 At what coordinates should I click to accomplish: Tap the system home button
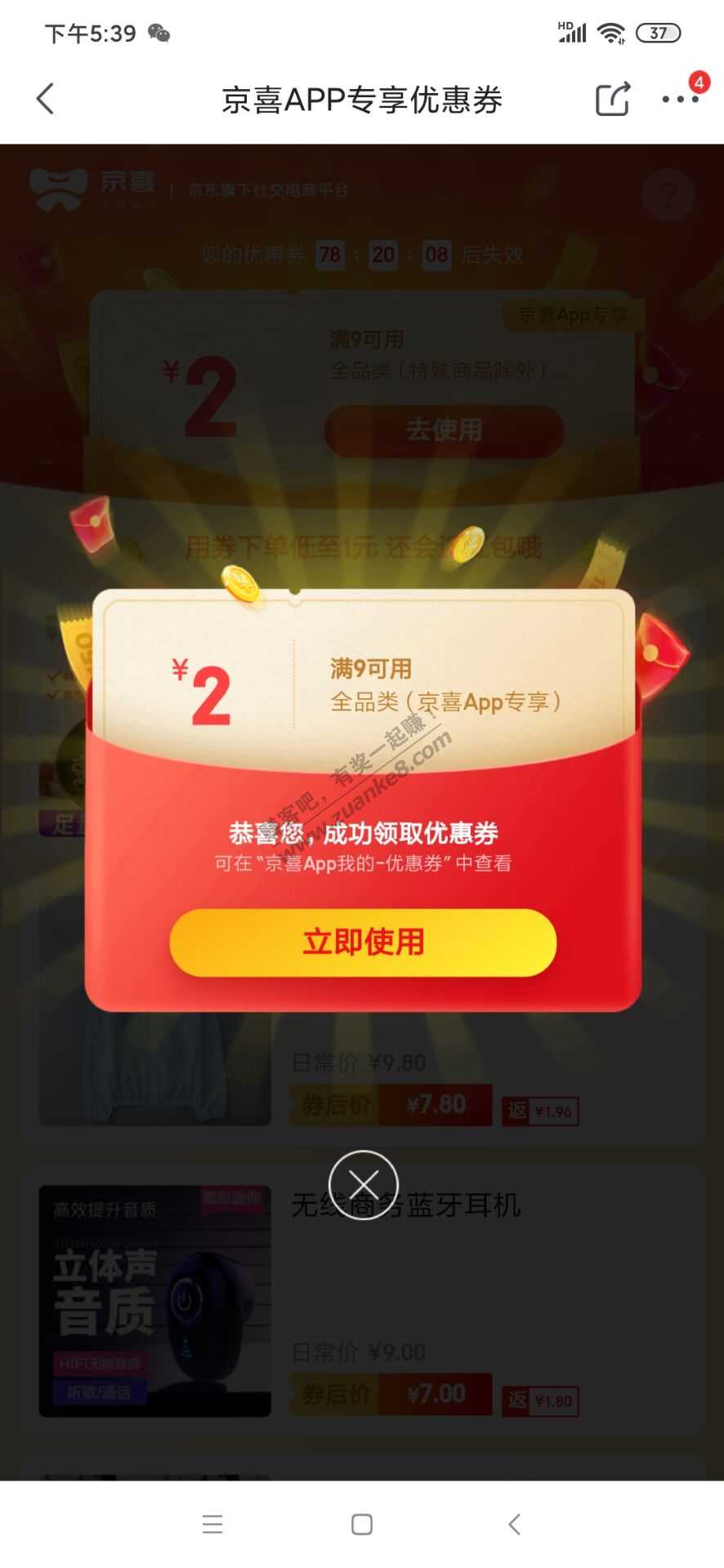coord(362,1524)
